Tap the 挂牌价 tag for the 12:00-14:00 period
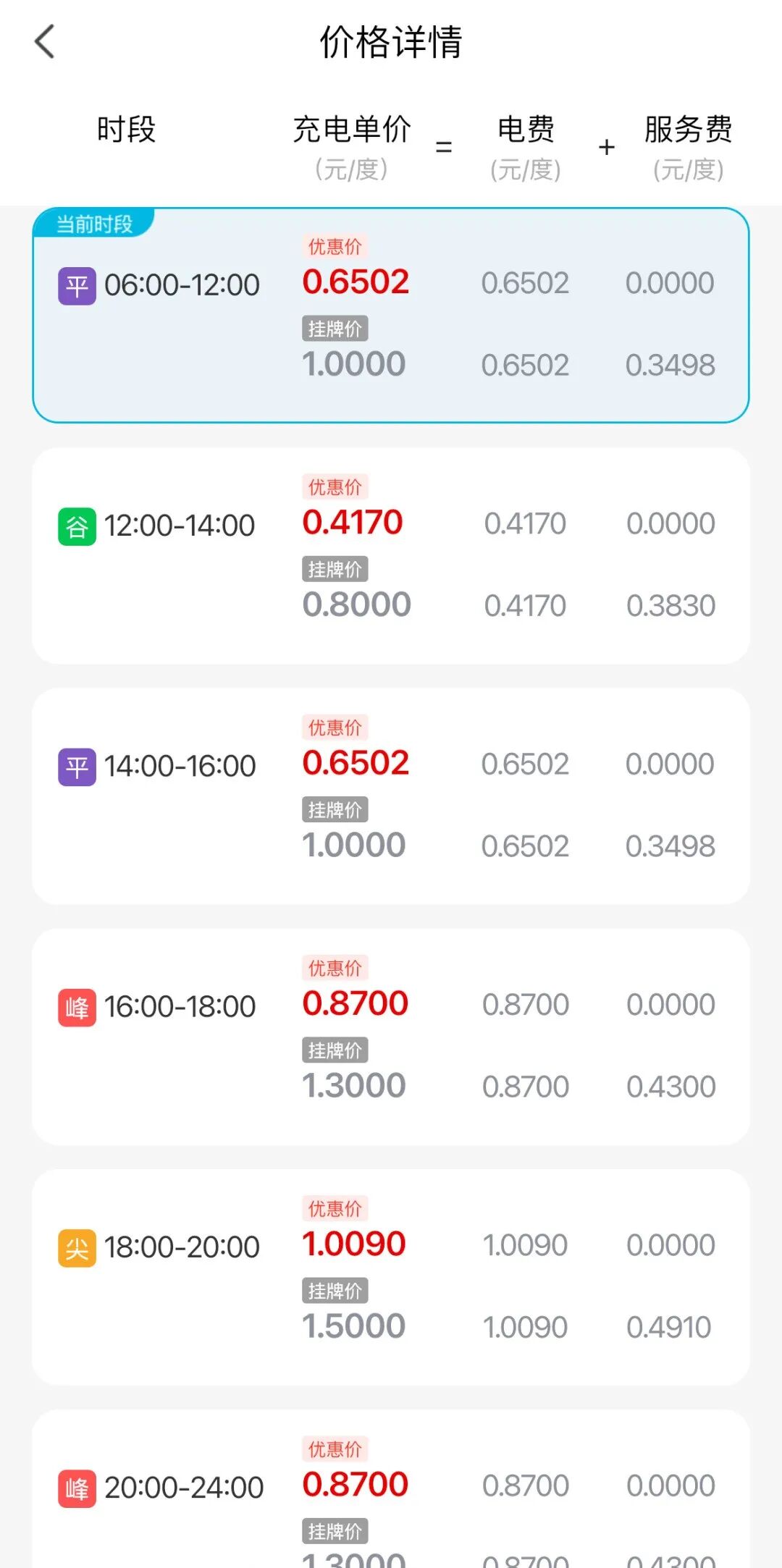The image size is (782, 1568). [334, 569]
